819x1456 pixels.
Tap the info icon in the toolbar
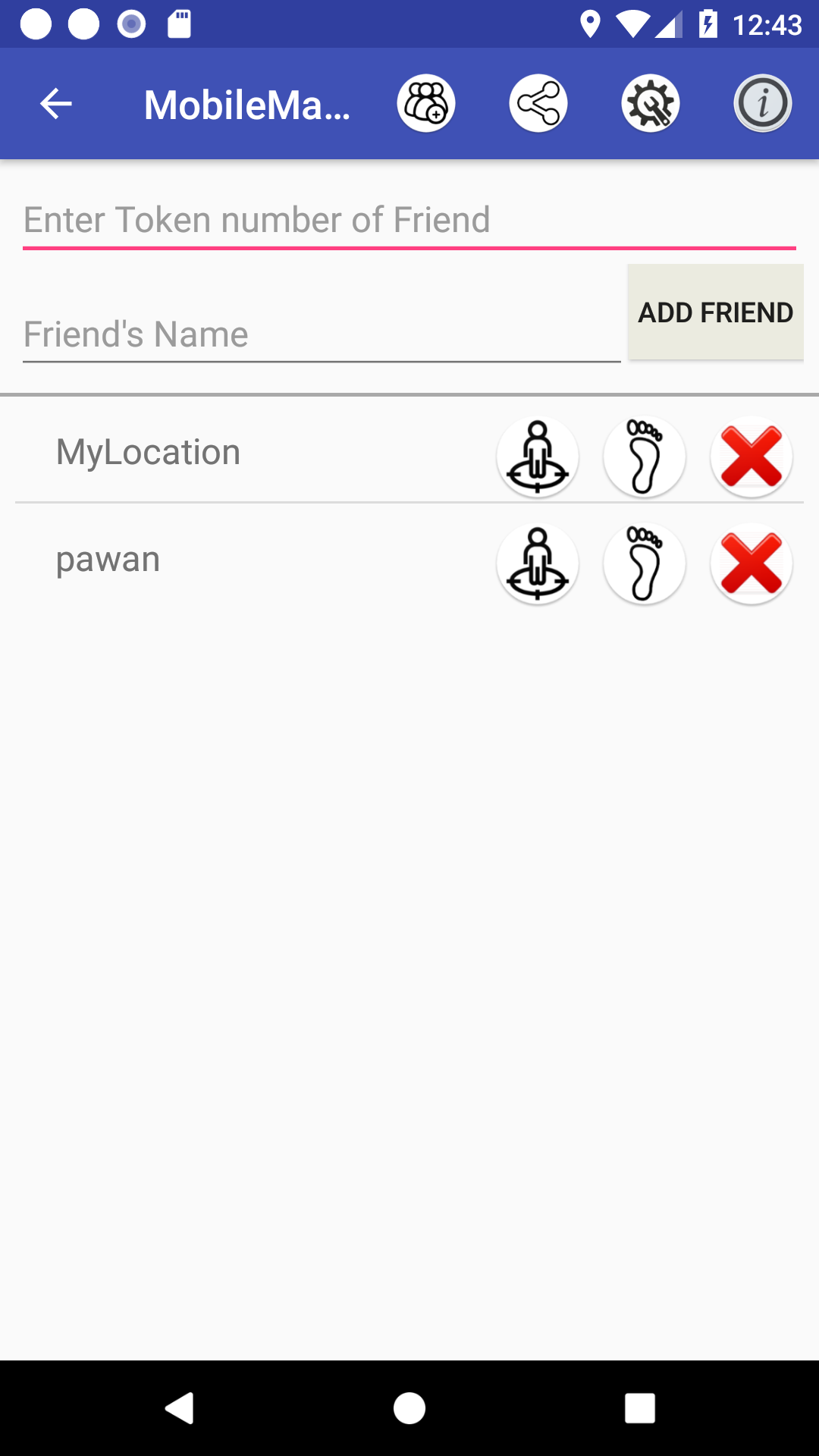[763, 103]
